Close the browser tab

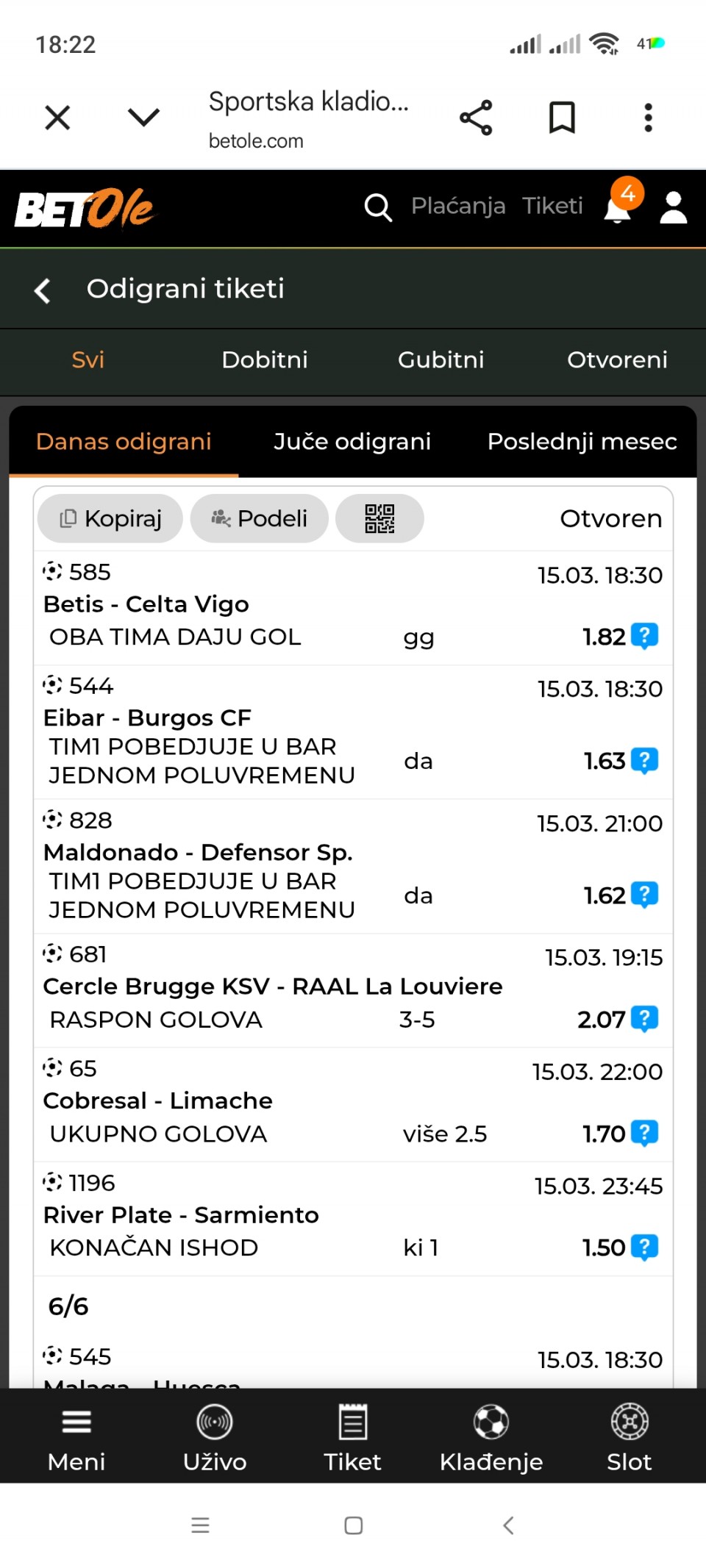tap(57, 118)
